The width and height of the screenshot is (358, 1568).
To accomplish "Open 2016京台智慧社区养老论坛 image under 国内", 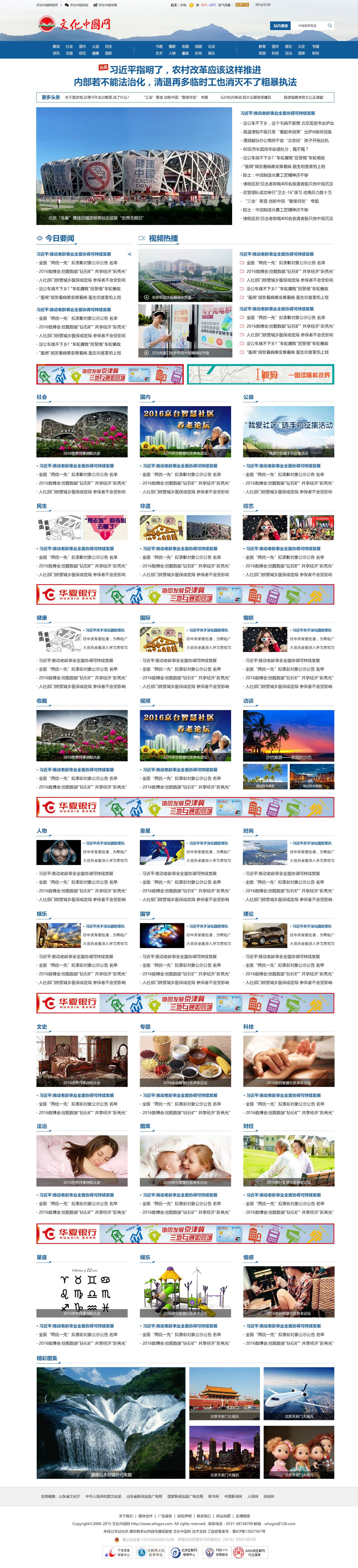I will coord(185,432).
